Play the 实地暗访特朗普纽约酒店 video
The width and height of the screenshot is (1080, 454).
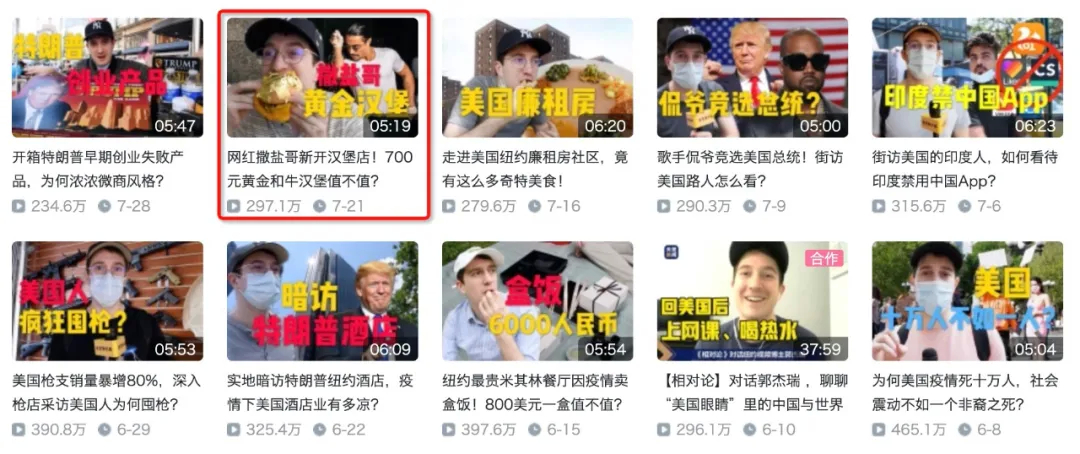(x=322, y=301)
